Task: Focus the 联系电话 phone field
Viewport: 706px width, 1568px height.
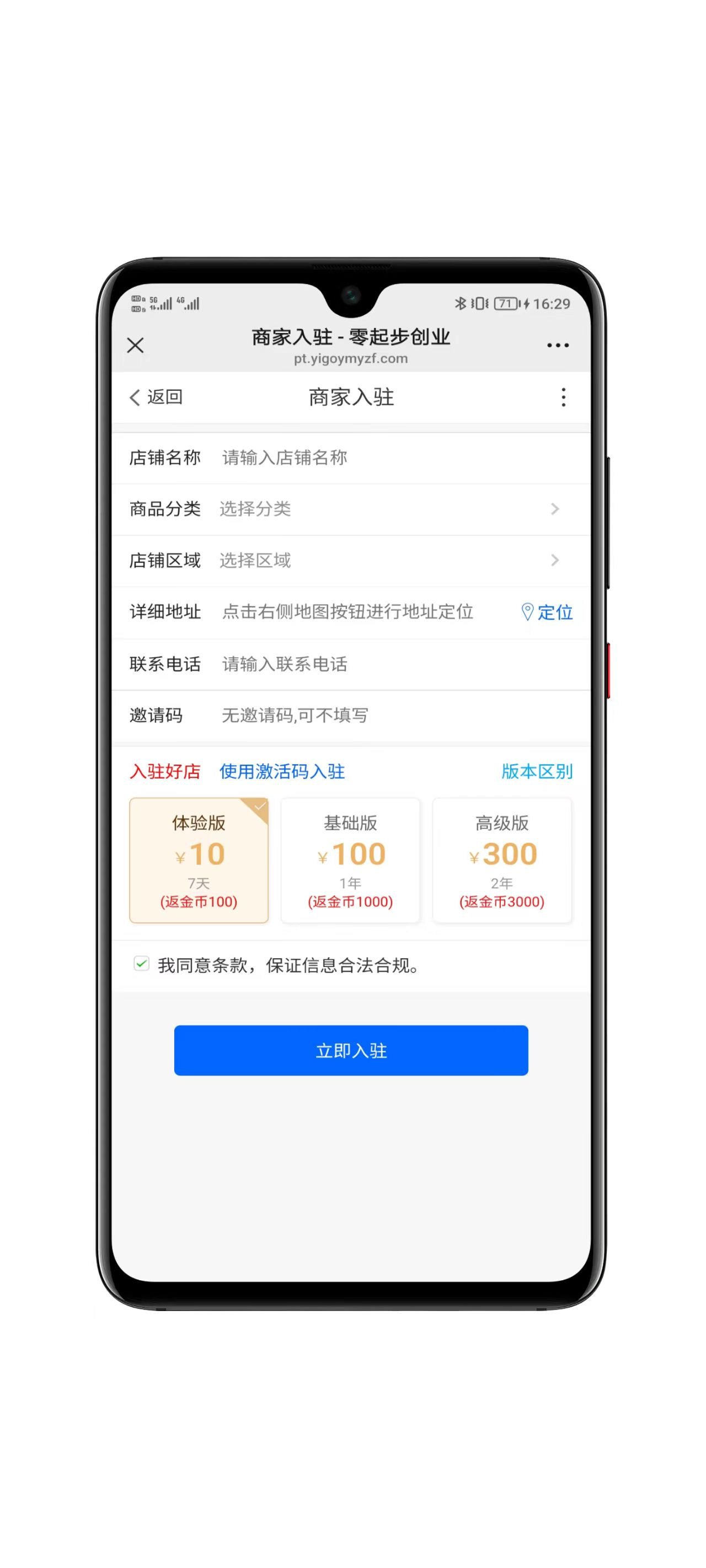Action: point(390,664)
